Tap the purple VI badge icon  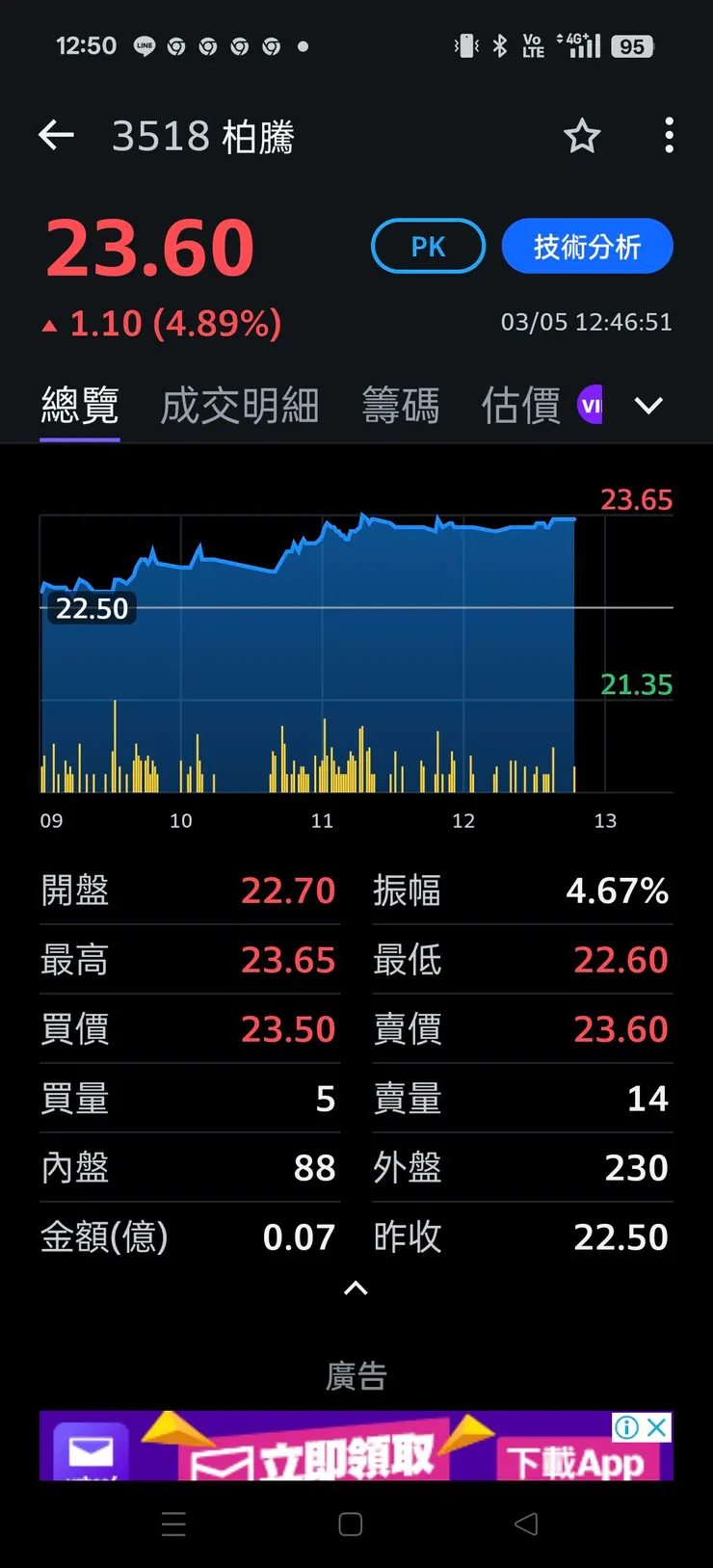point(591,405)
